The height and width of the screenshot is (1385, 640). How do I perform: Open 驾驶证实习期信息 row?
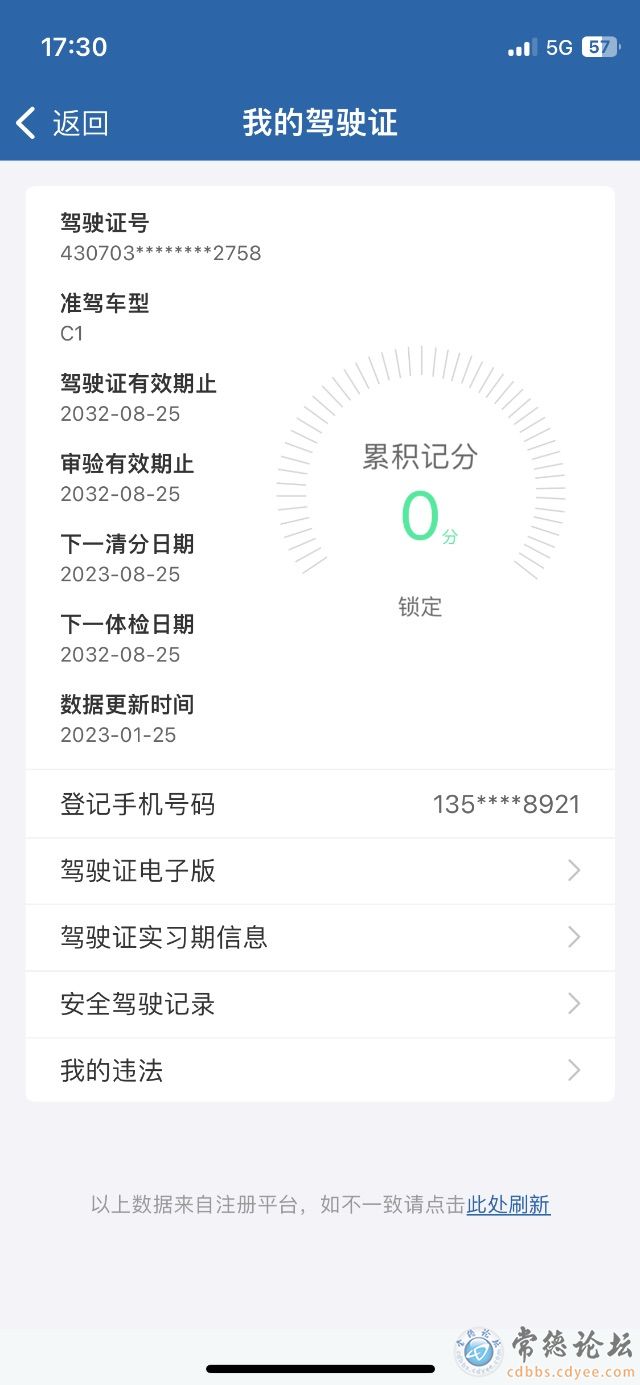tap(320, 938)
